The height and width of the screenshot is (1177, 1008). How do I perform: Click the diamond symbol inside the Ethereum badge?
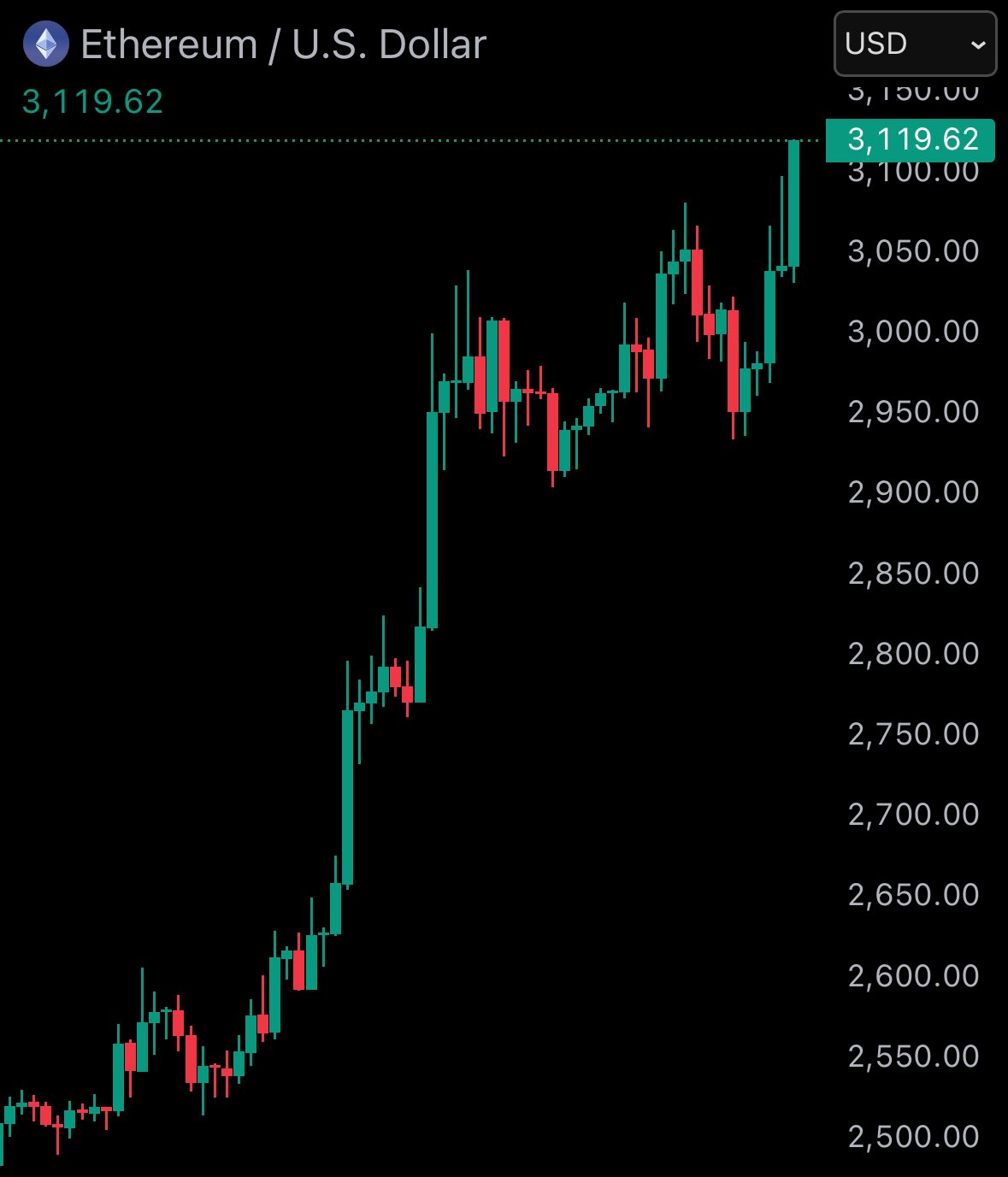46,42
